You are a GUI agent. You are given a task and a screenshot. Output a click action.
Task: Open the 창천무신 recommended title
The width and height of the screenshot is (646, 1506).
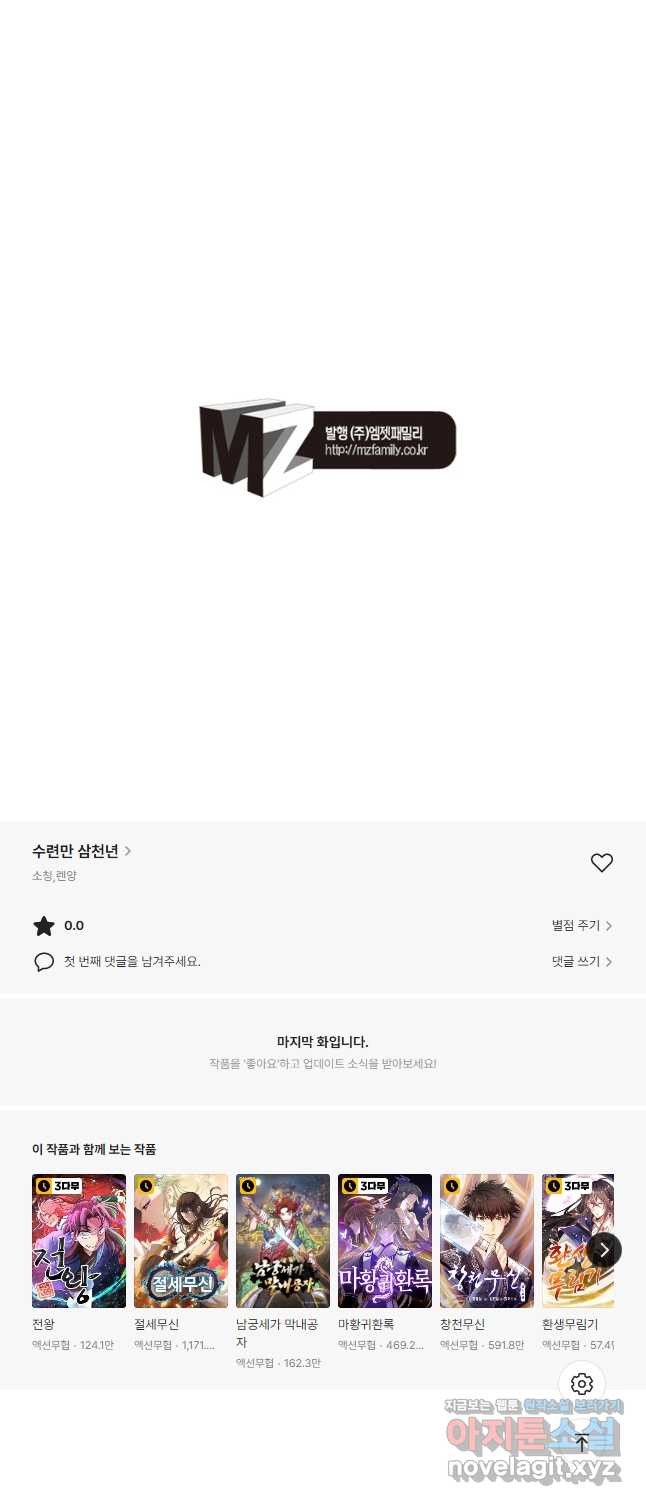[487, 1241]
